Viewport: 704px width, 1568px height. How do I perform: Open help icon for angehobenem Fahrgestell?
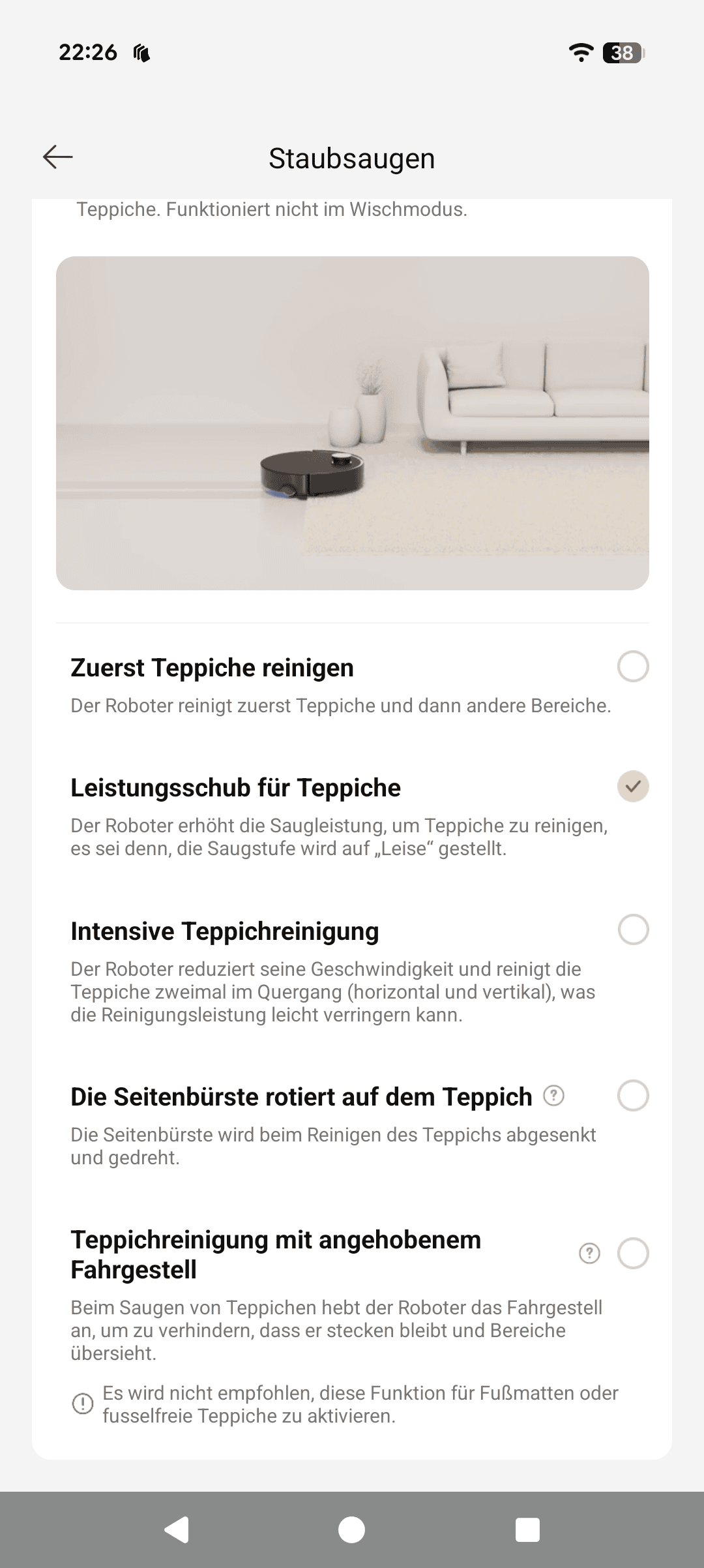589,1253
